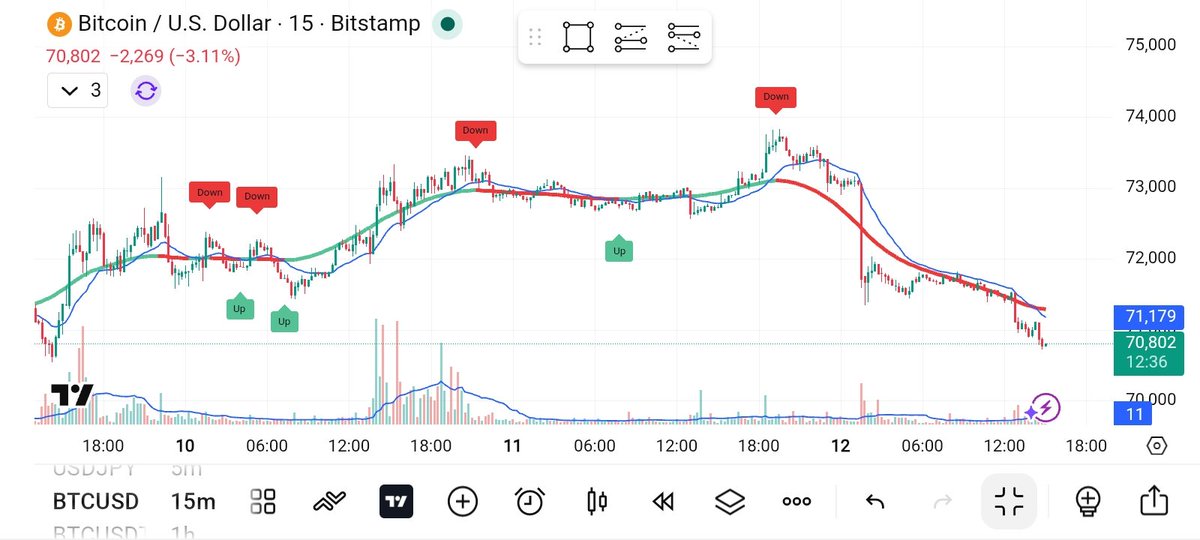
Task: Open the chart layout grid
Action: point(263,501)
